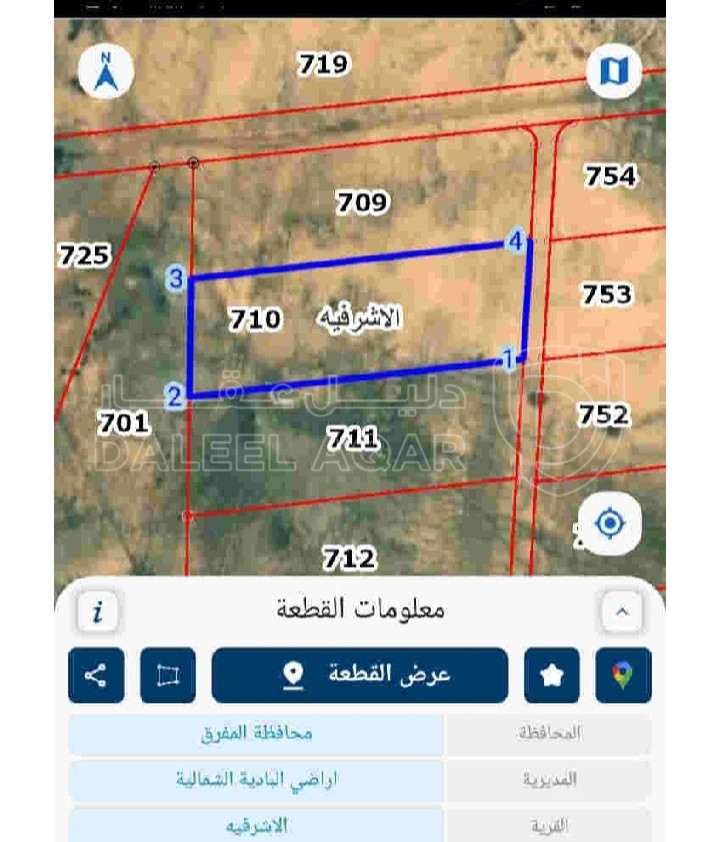Image resolution: width=720 pixels, height=842 pixels.
Task: Tap the parcel boundary outline icon
Action: (168, 675)
